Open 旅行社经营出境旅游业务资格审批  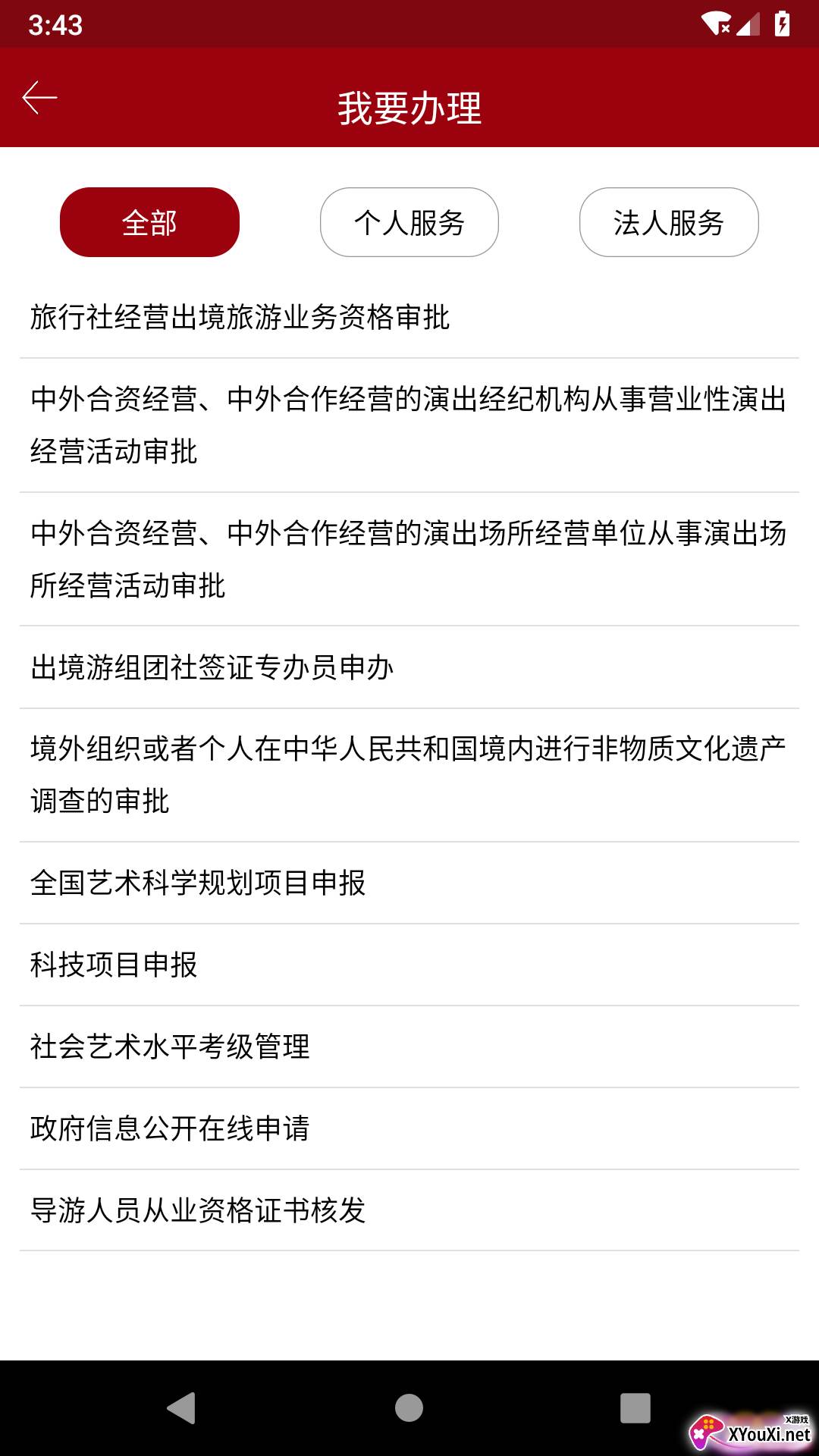pos(409,317)
